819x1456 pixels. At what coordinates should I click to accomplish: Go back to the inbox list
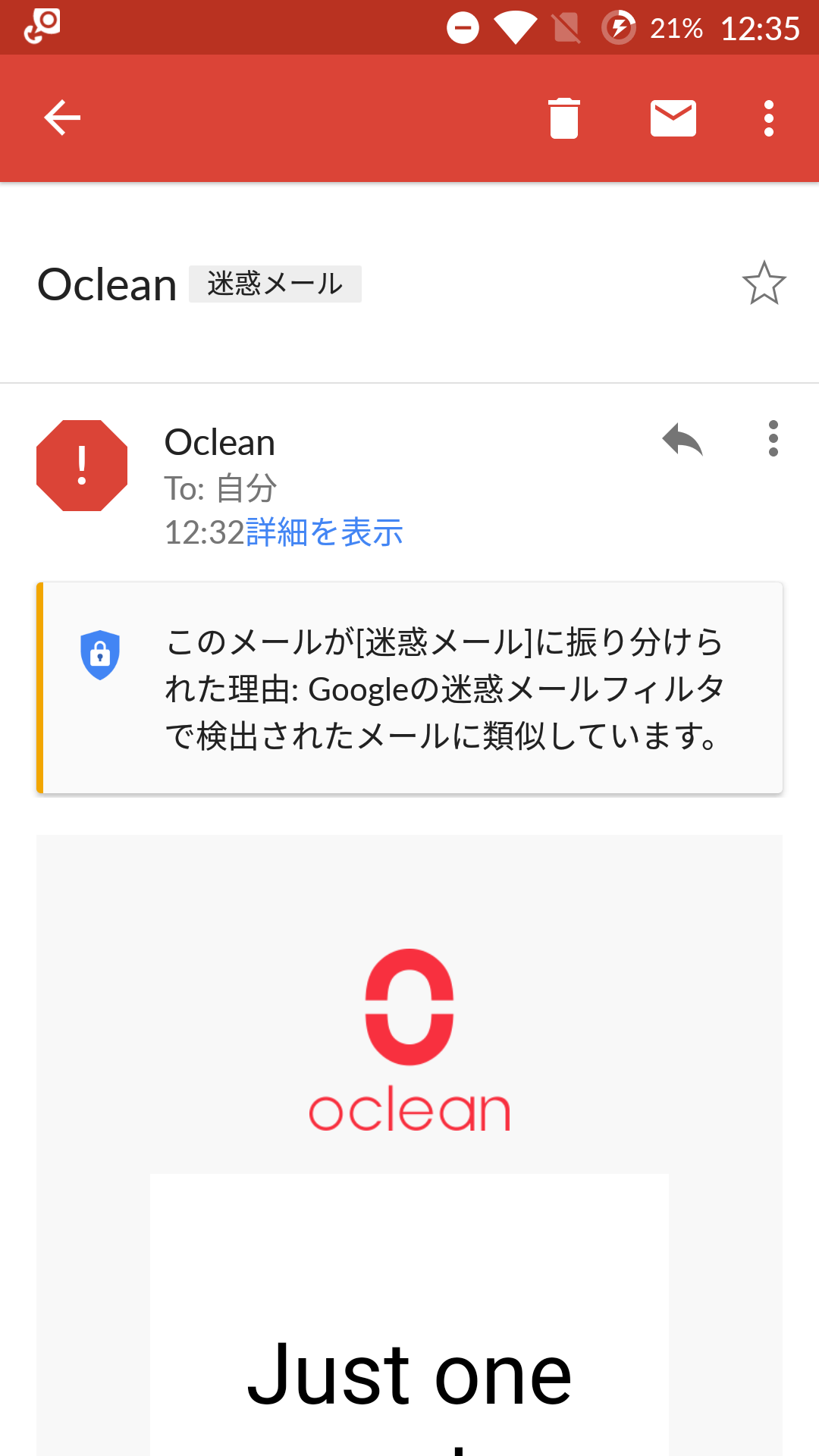pyautogui.click(x=62, y=118)
